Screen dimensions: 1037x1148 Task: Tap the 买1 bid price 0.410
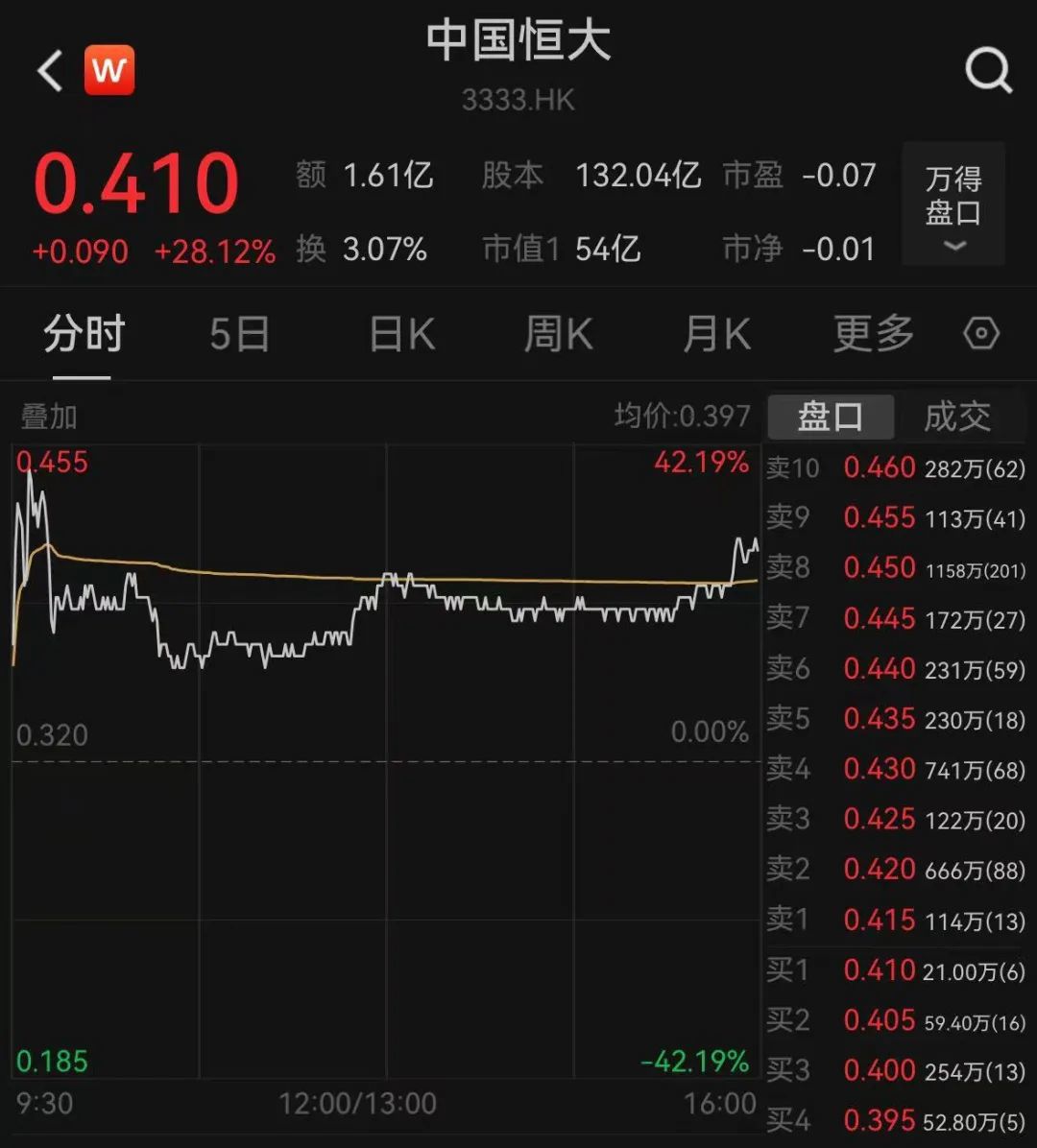(x=879, y=969)
